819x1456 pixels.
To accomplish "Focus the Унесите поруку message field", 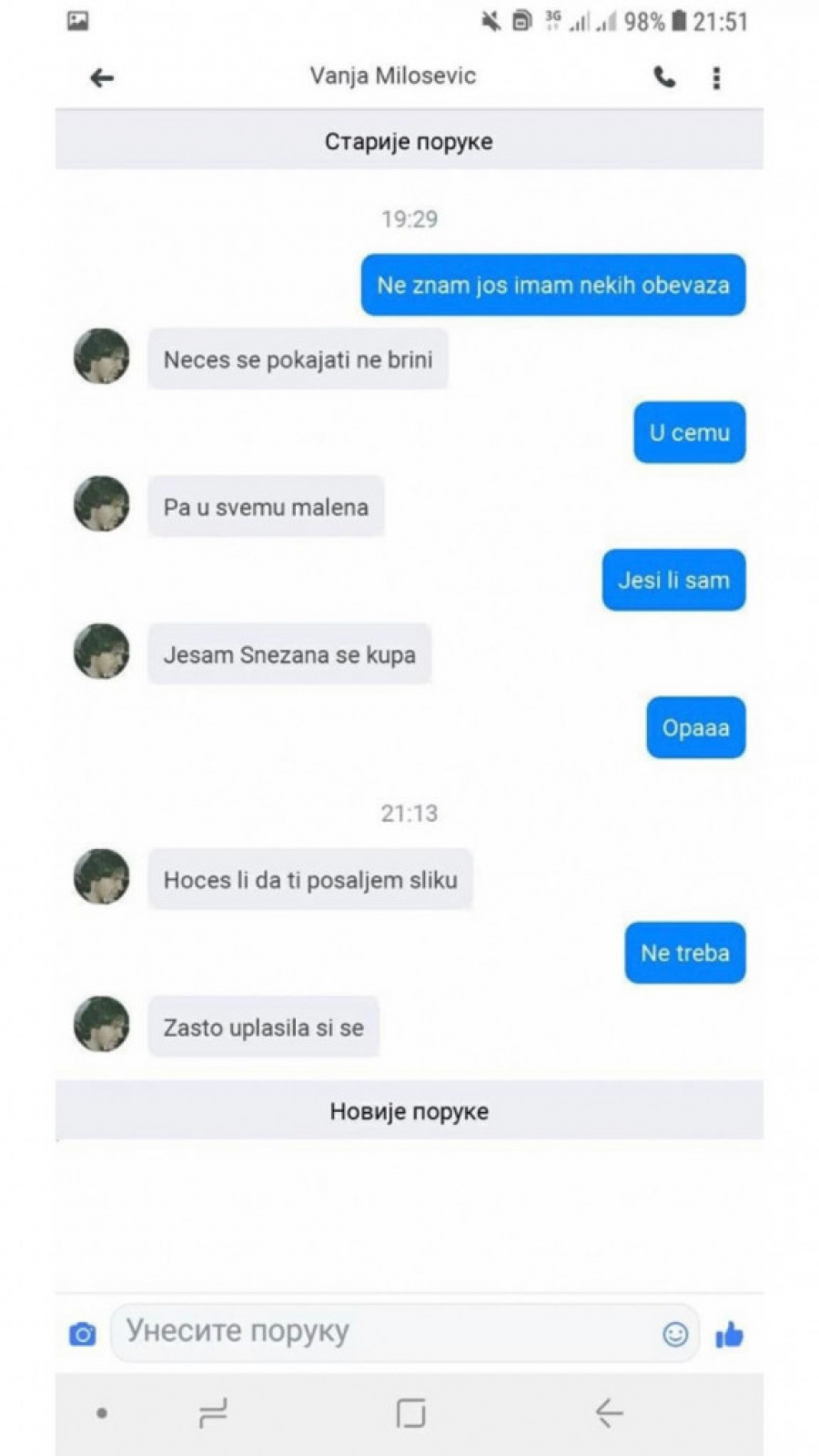I will pyautogui.click(x=382, y=1331).
